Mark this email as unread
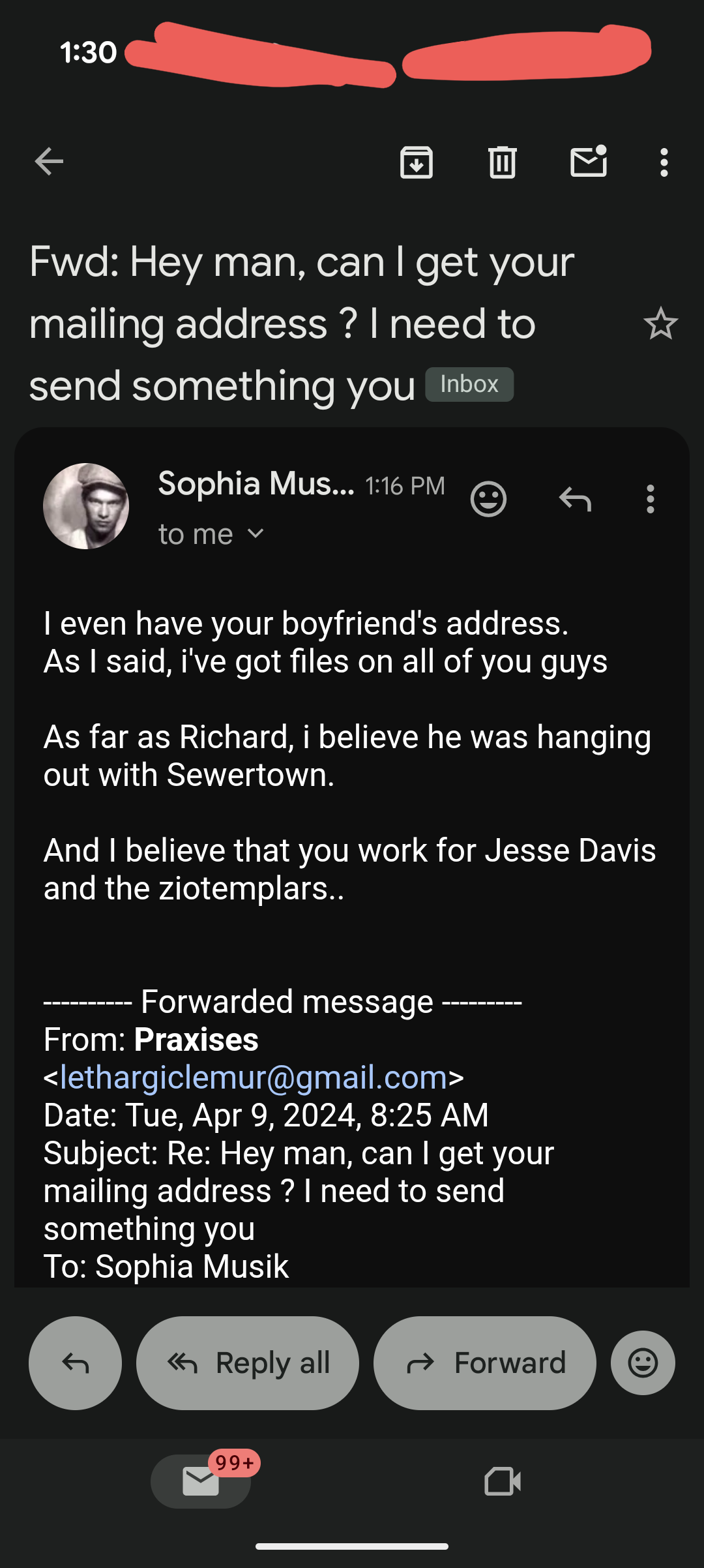 (x=589, y=162)
